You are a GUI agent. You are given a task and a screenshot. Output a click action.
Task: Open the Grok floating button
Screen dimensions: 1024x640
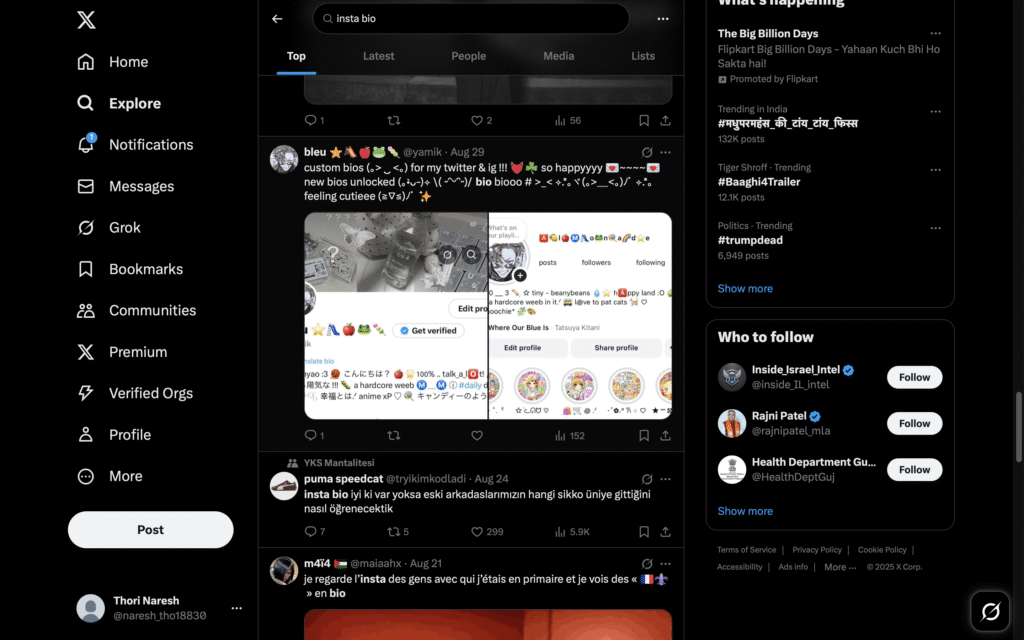click(991, 610)
